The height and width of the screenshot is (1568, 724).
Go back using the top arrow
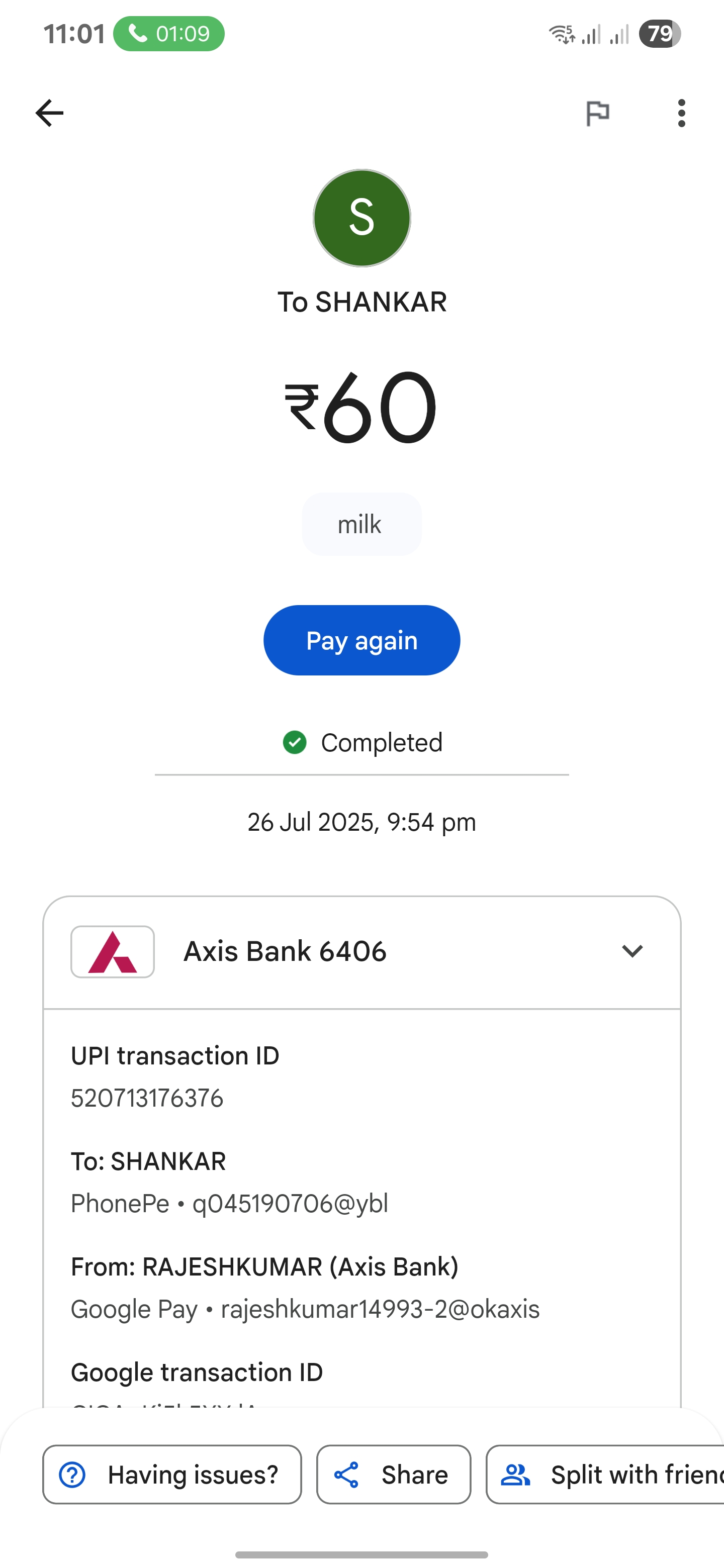tap(49, 113)
